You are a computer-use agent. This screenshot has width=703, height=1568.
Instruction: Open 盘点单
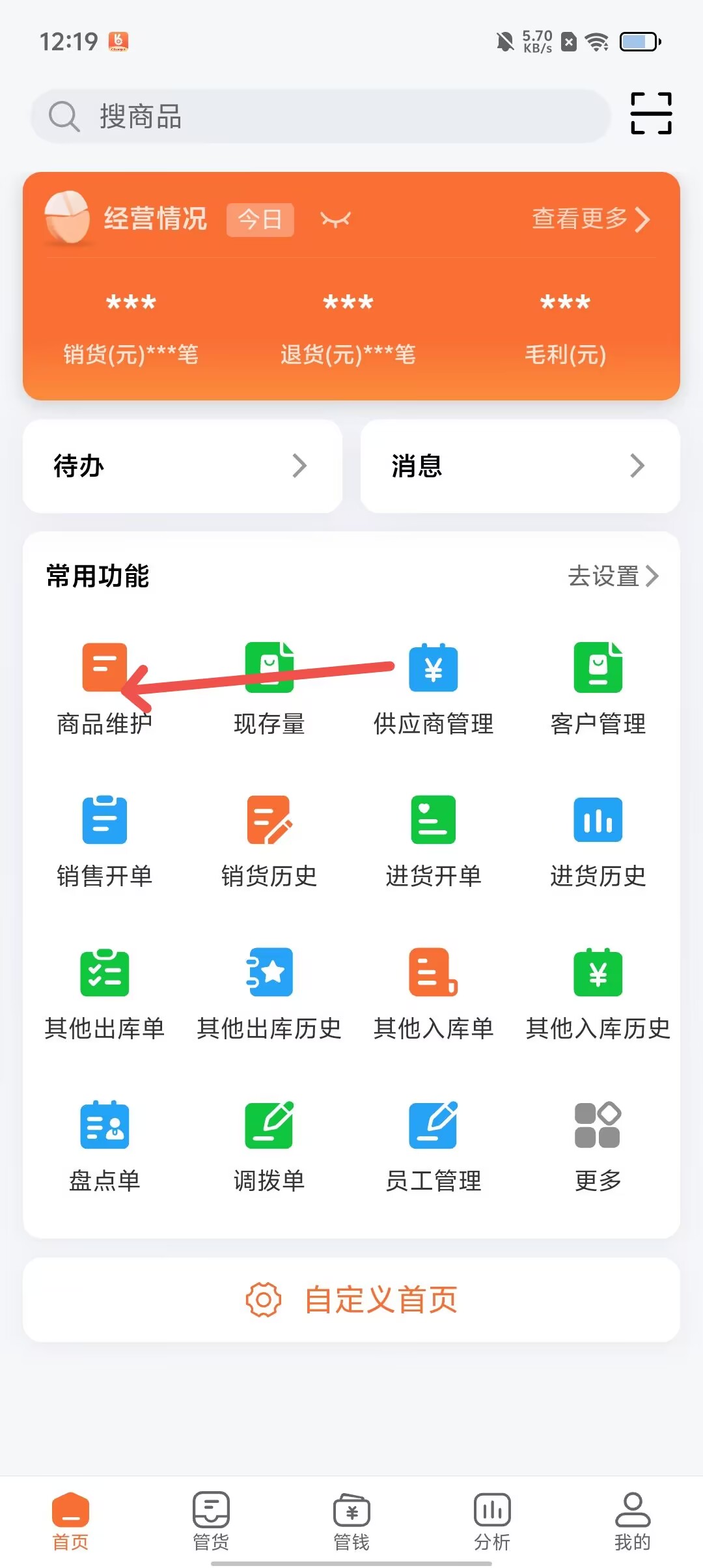pos(104,1145)
